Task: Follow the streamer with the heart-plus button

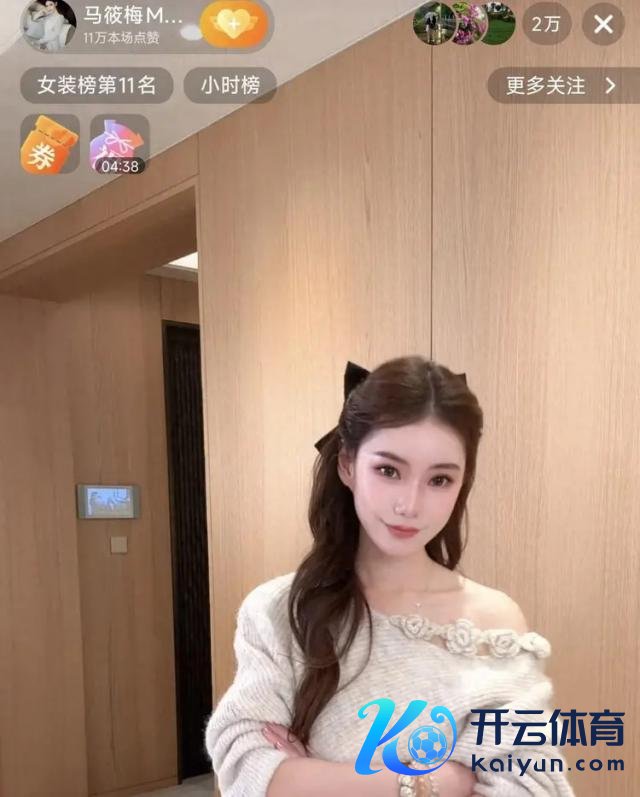Action: tap(234, 23)
